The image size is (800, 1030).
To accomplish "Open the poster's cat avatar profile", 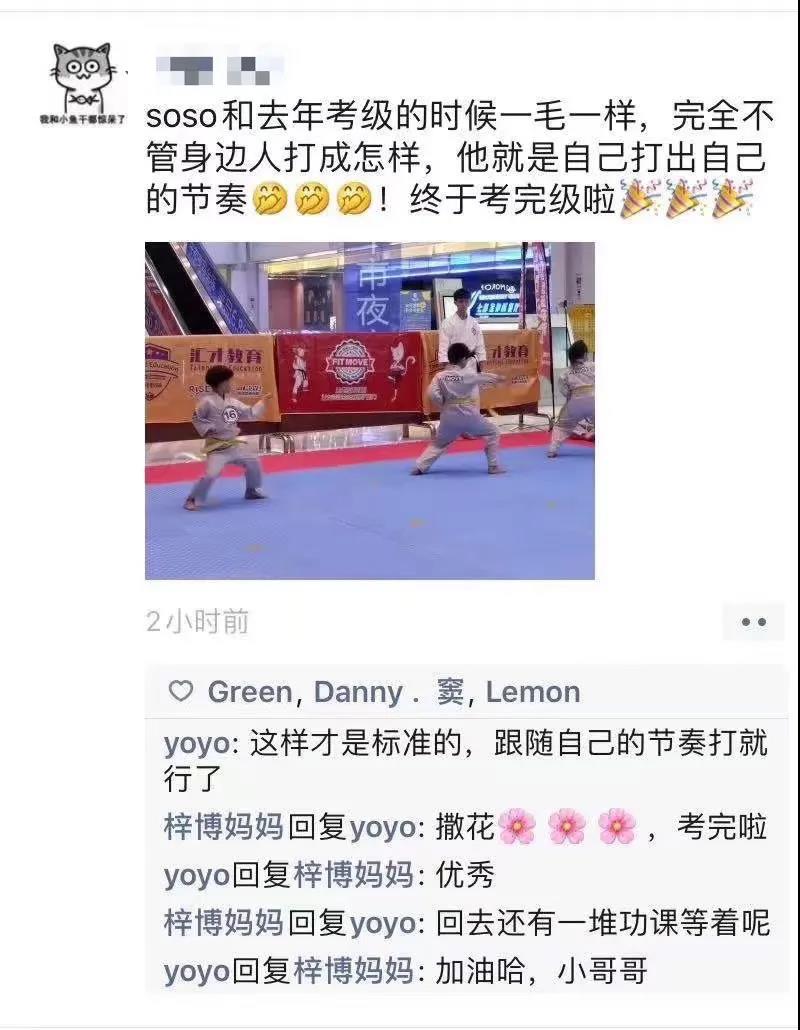I will [82, 83].
